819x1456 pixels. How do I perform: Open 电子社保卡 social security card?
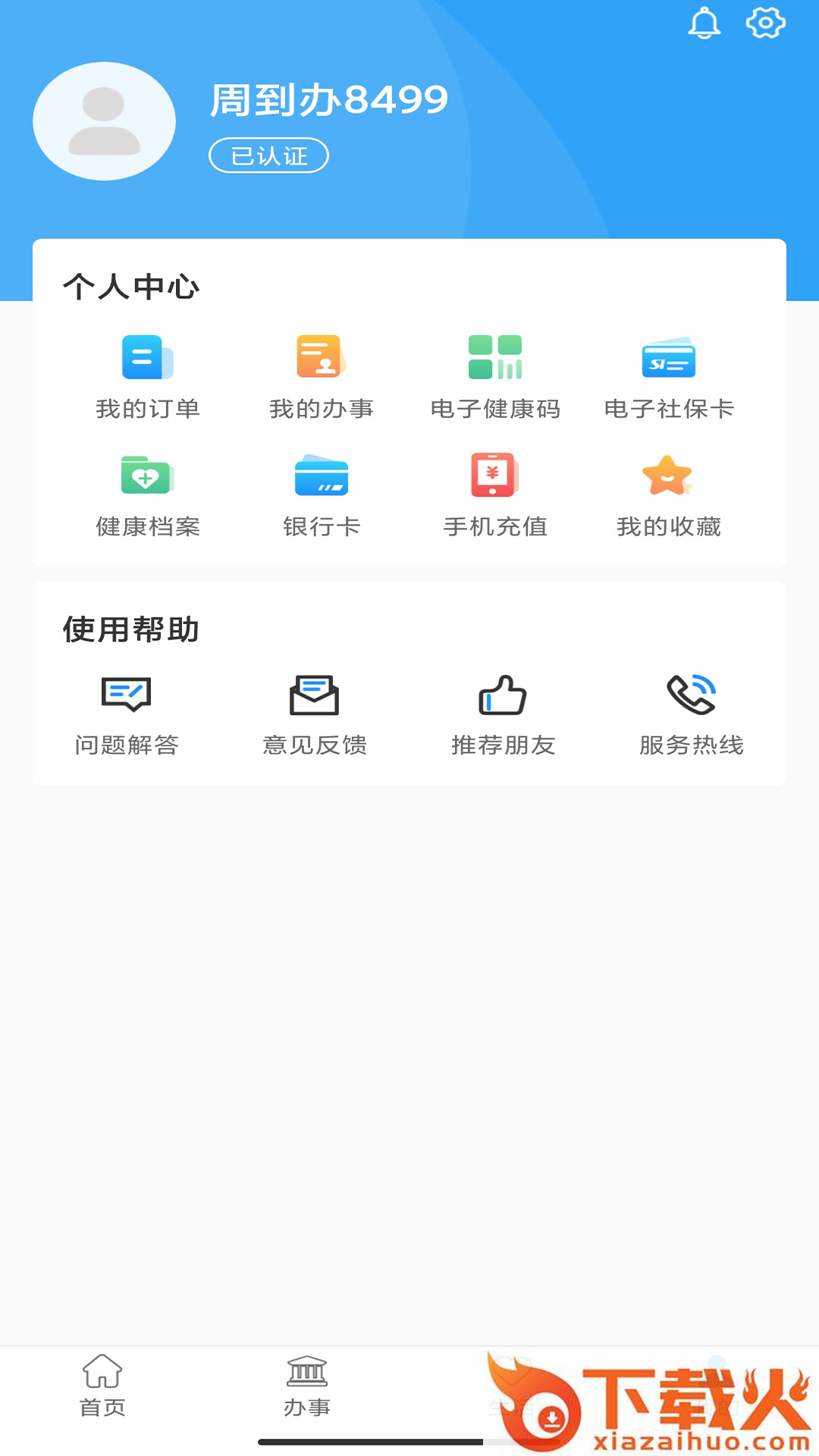(x=669, y=377)
